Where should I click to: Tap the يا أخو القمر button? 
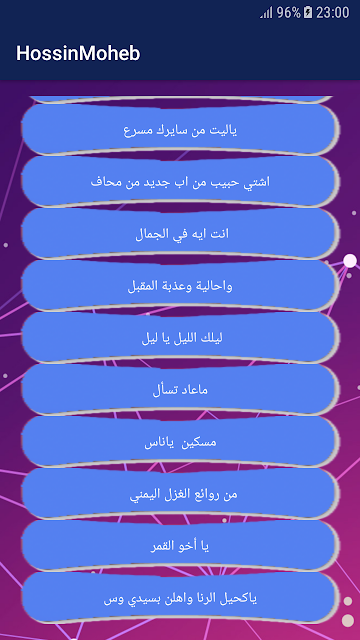[x=180, y=546]
